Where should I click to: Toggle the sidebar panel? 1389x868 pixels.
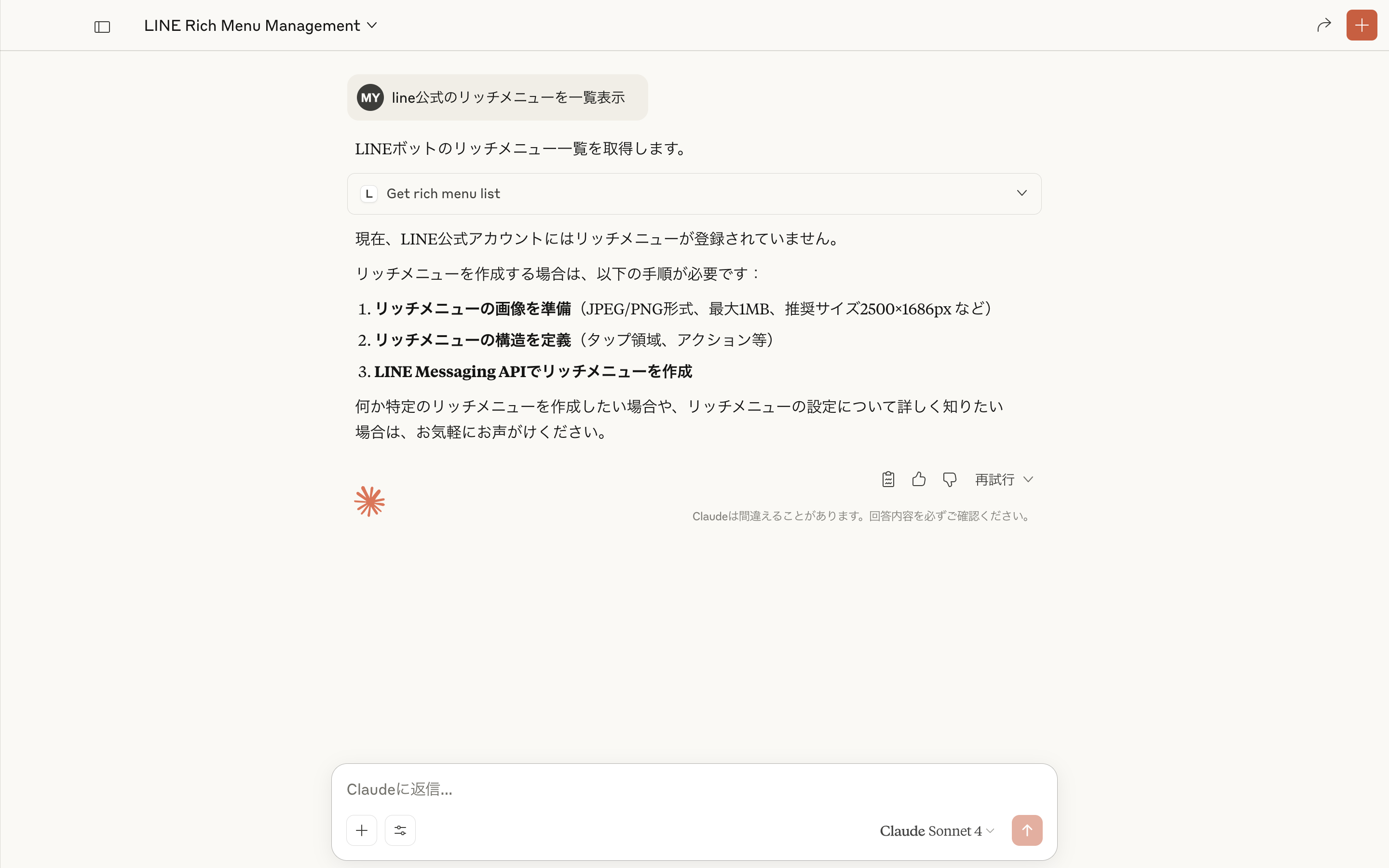click(x=102, y=27)
